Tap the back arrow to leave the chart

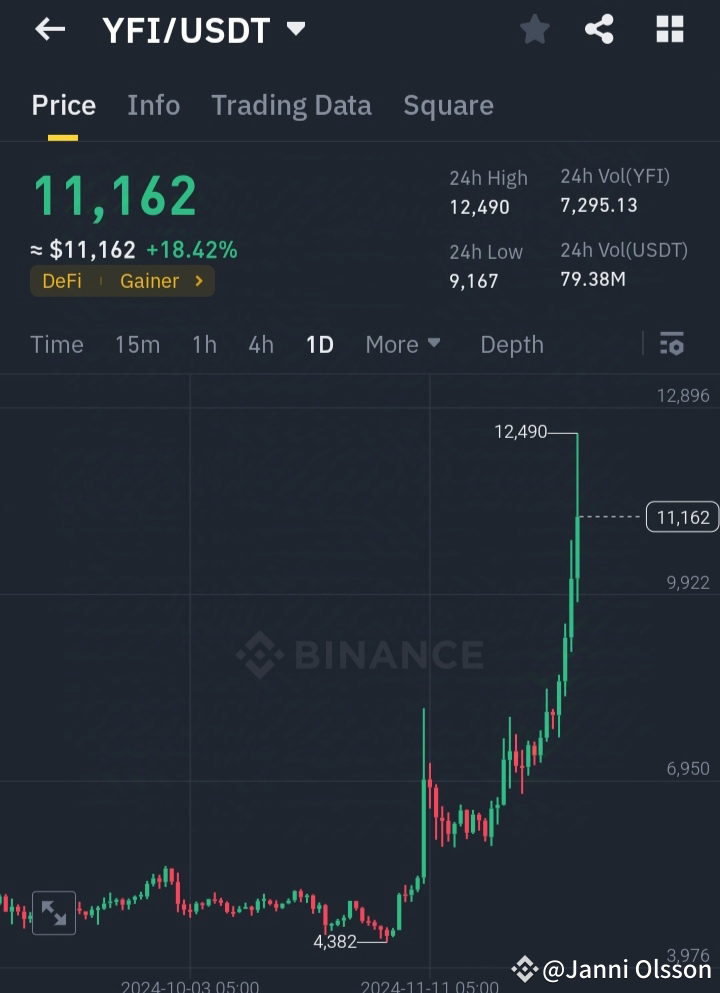coord(49,30)
